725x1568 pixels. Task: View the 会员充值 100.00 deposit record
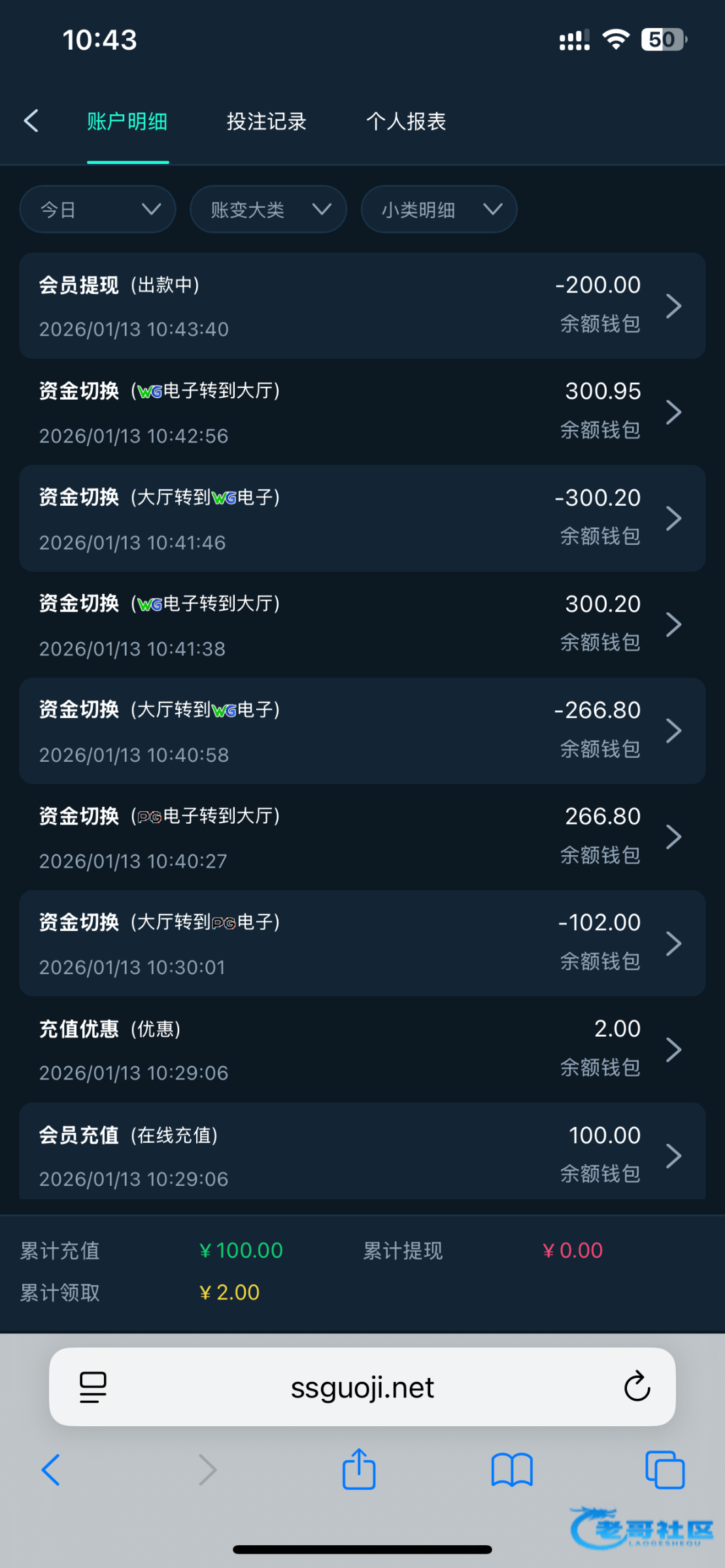(x=362, y=1155)
